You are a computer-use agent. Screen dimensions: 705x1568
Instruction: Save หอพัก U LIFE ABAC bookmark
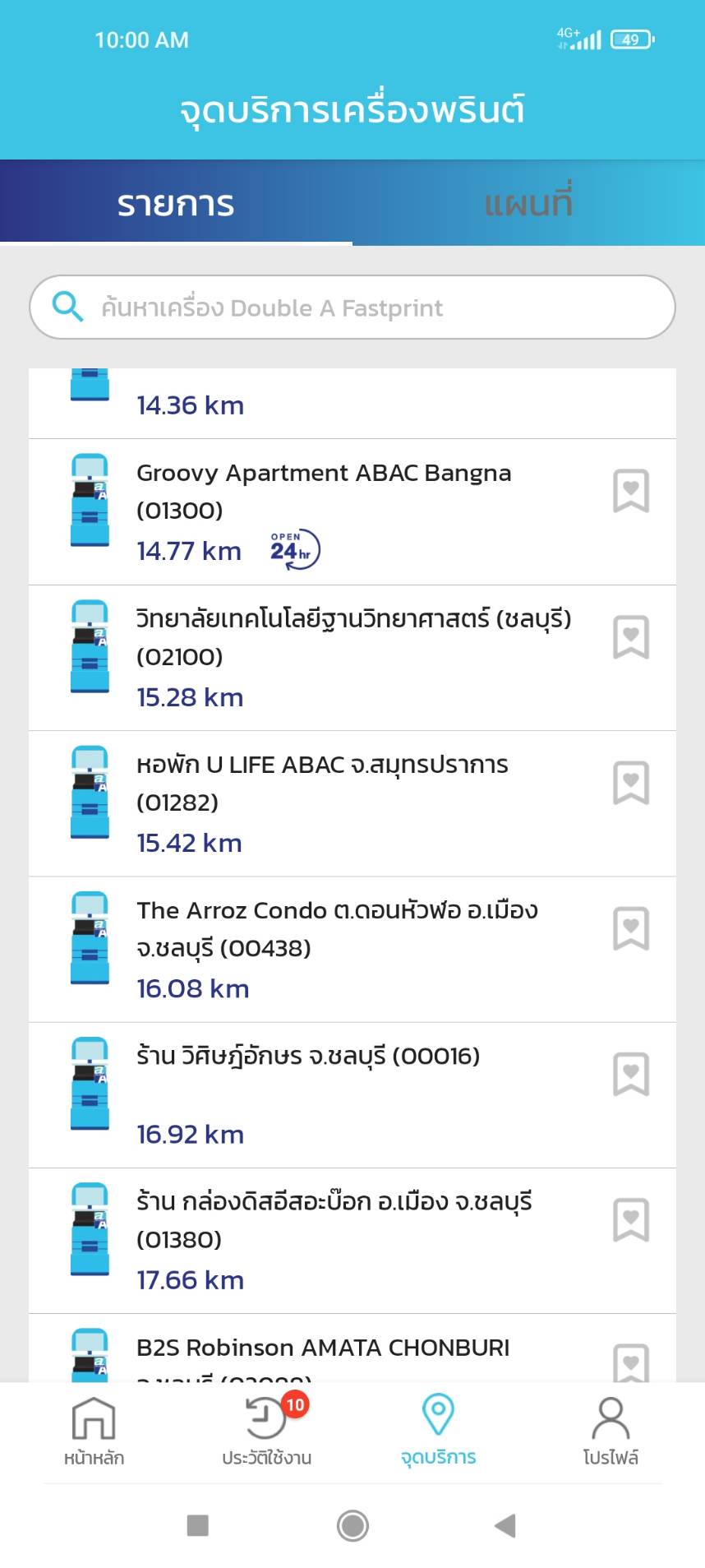tap(631, 783)
